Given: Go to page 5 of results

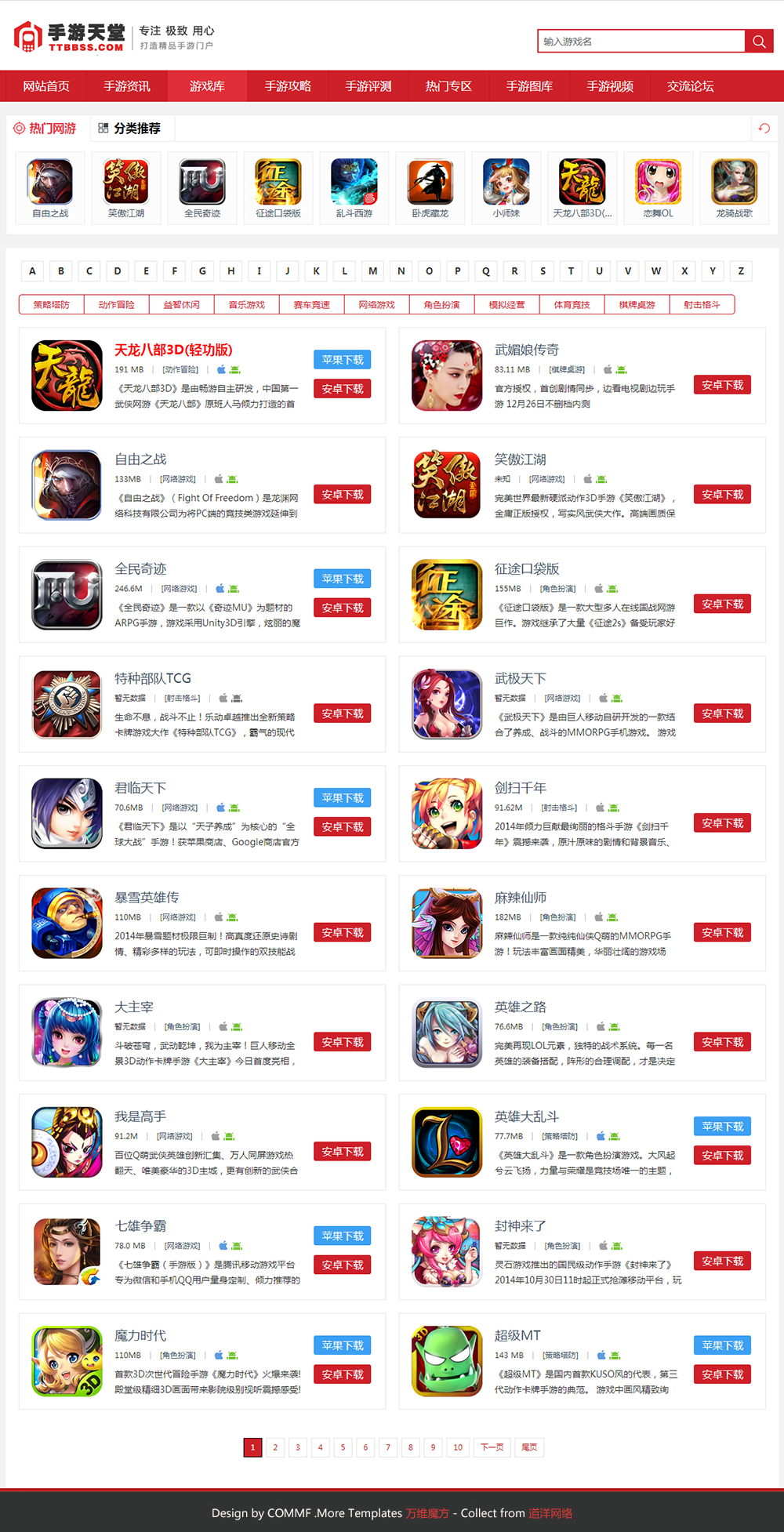Looking at the screenshot, I should click(343, 1447).
